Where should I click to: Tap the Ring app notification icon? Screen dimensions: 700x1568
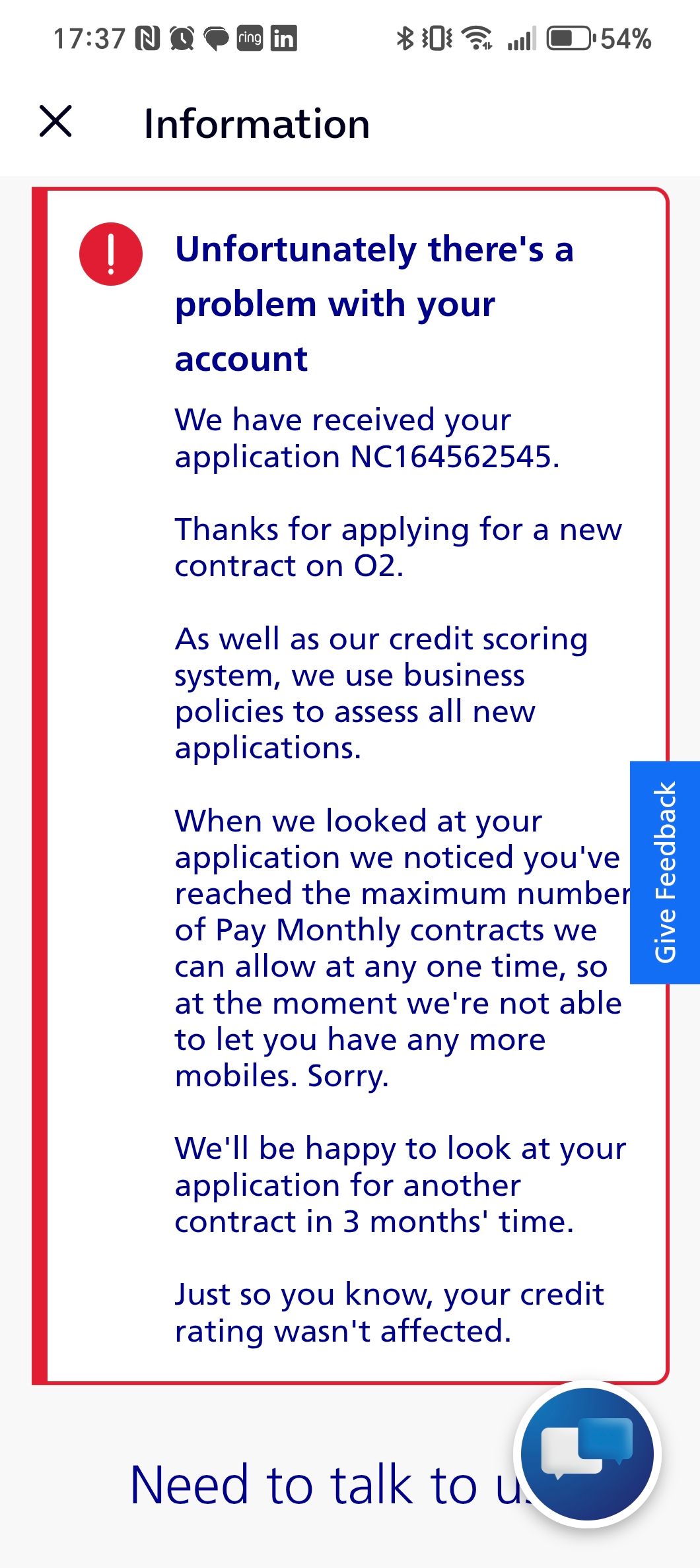[x=249, y=40]
